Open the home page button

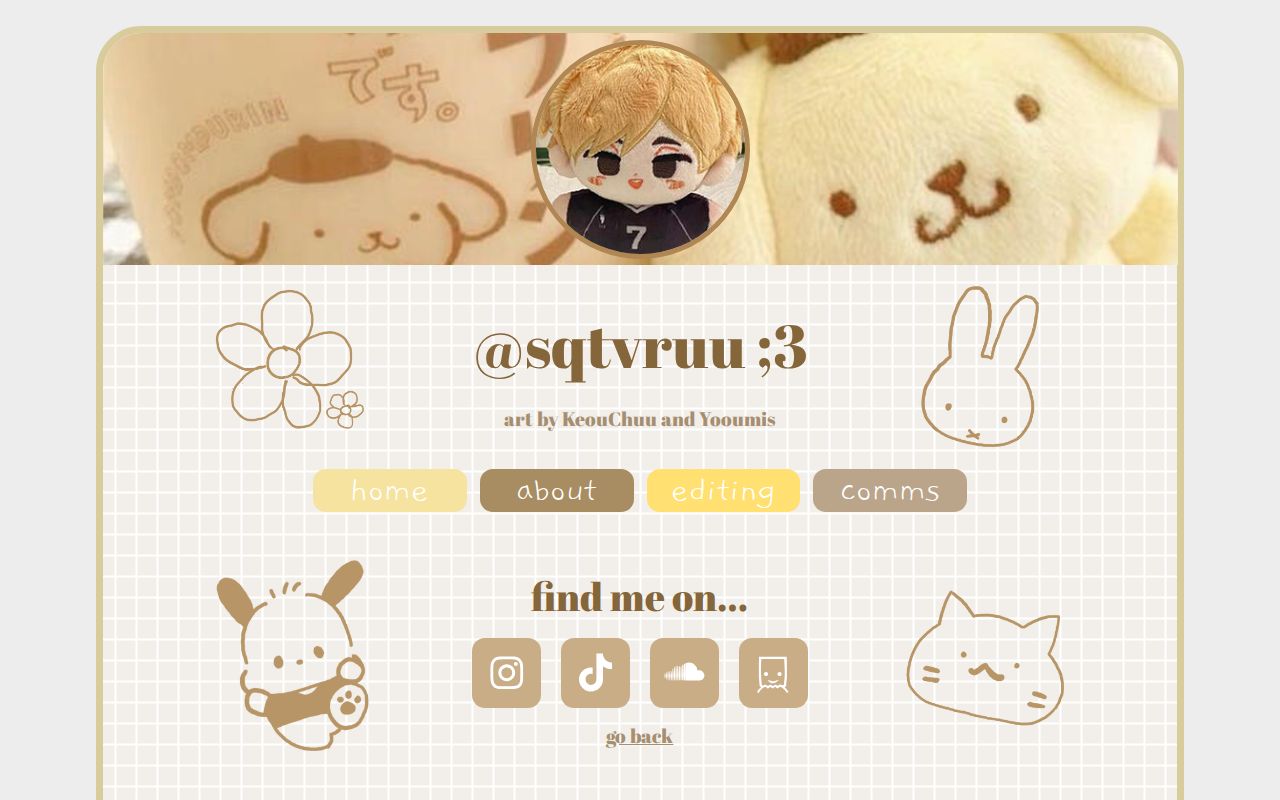(x=390, y=490)
